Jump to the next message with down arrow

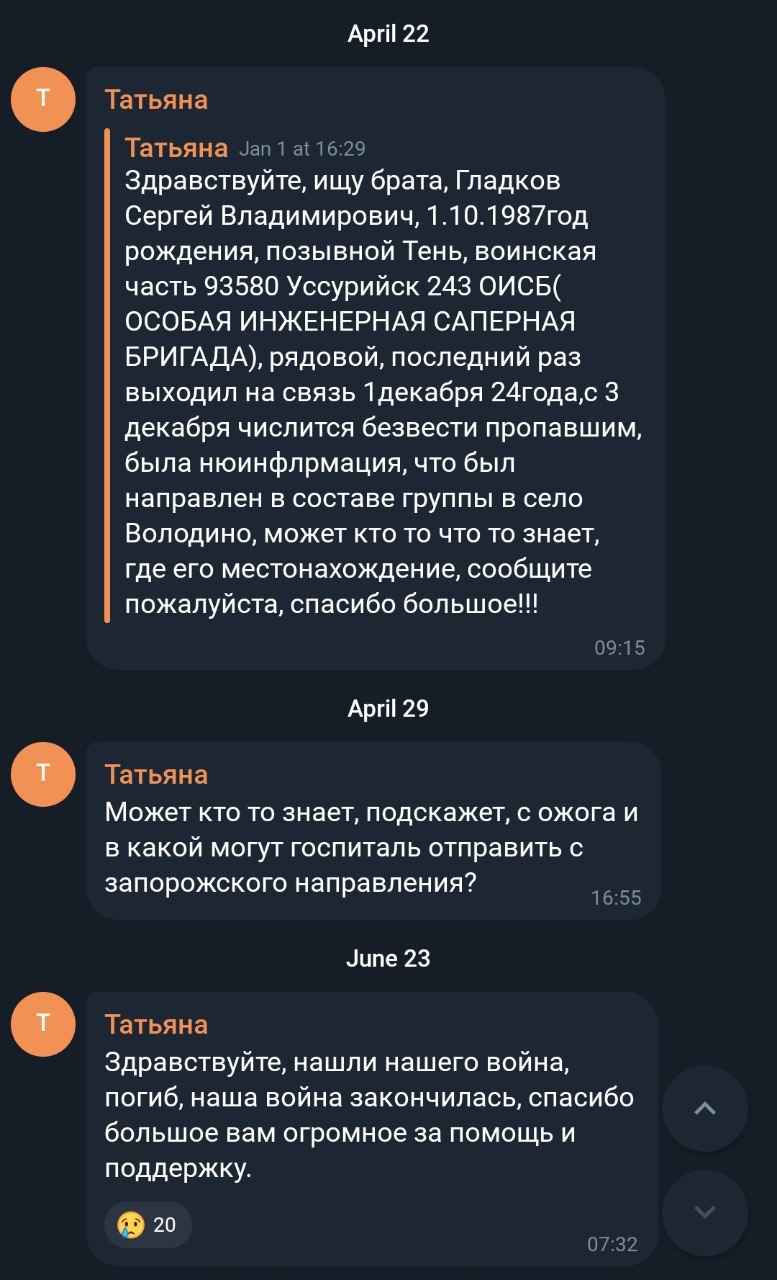[x=705, y=1212]
